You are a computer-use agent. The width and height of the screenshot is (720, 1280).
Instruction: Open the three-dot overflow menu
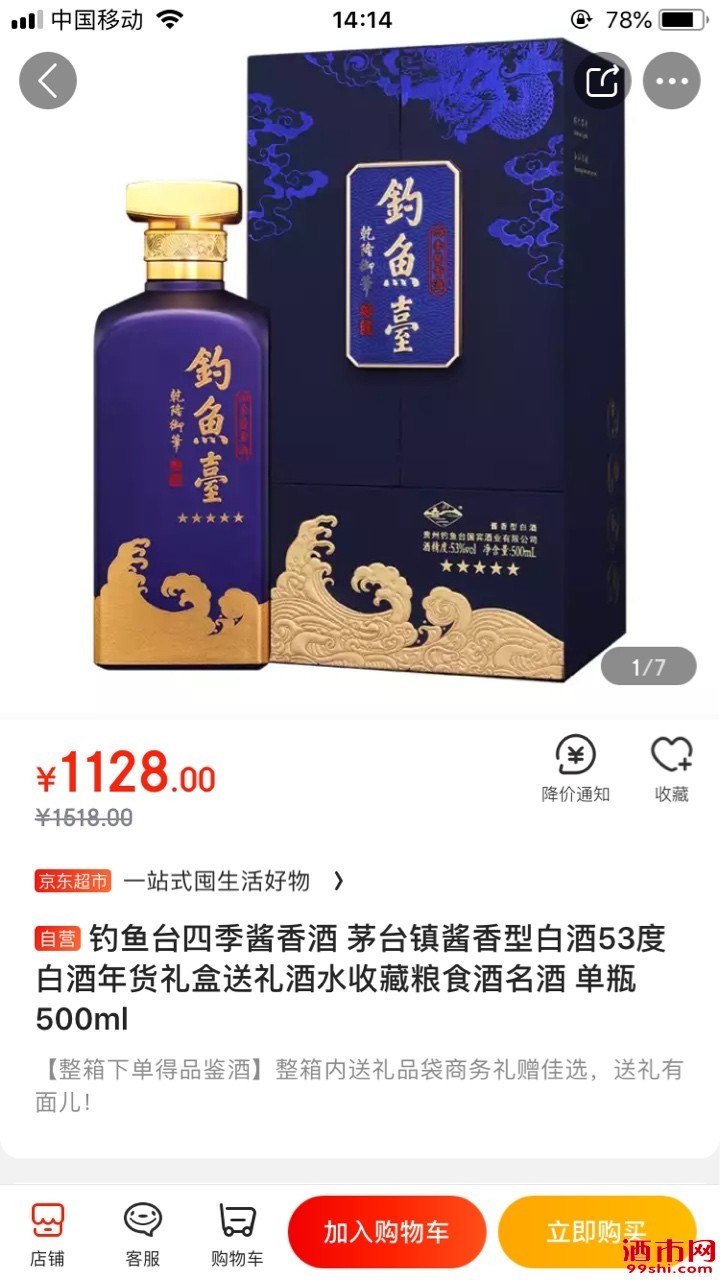click(671, 80)
